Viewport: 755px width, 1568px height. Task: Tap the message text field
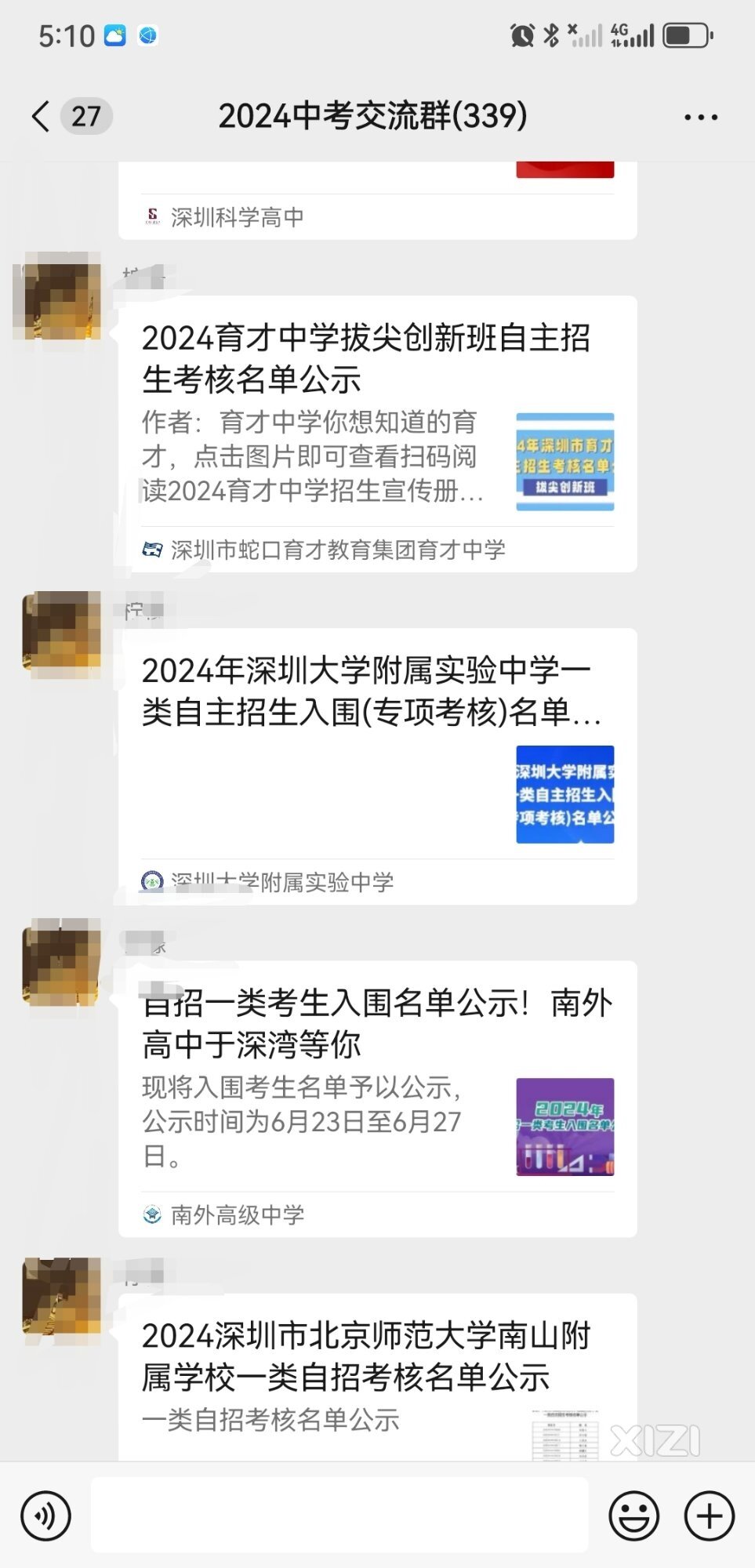point(339,1515)
